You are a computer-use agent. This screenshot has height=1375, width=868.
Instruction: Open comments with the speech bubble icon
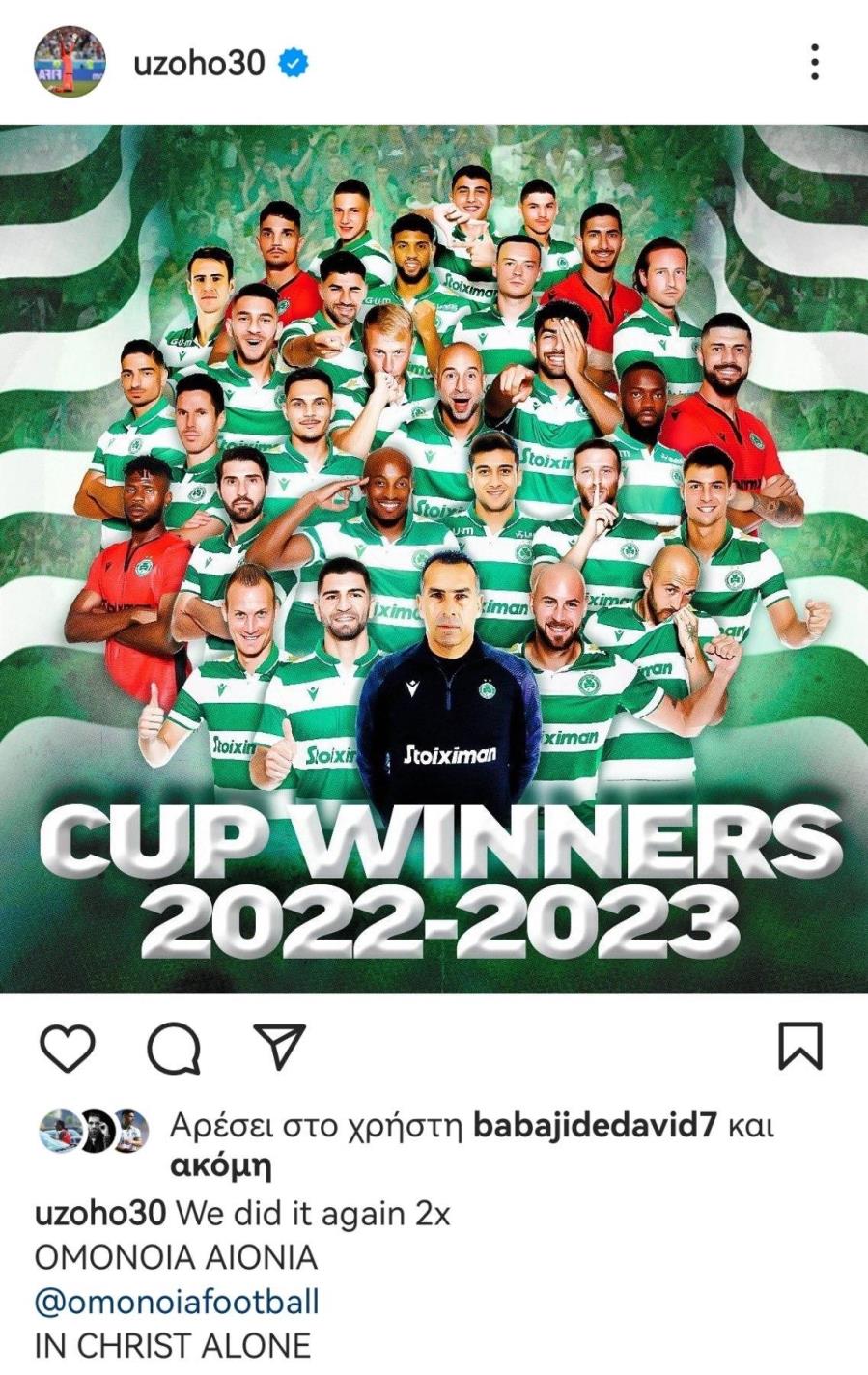pos(175,1048)
